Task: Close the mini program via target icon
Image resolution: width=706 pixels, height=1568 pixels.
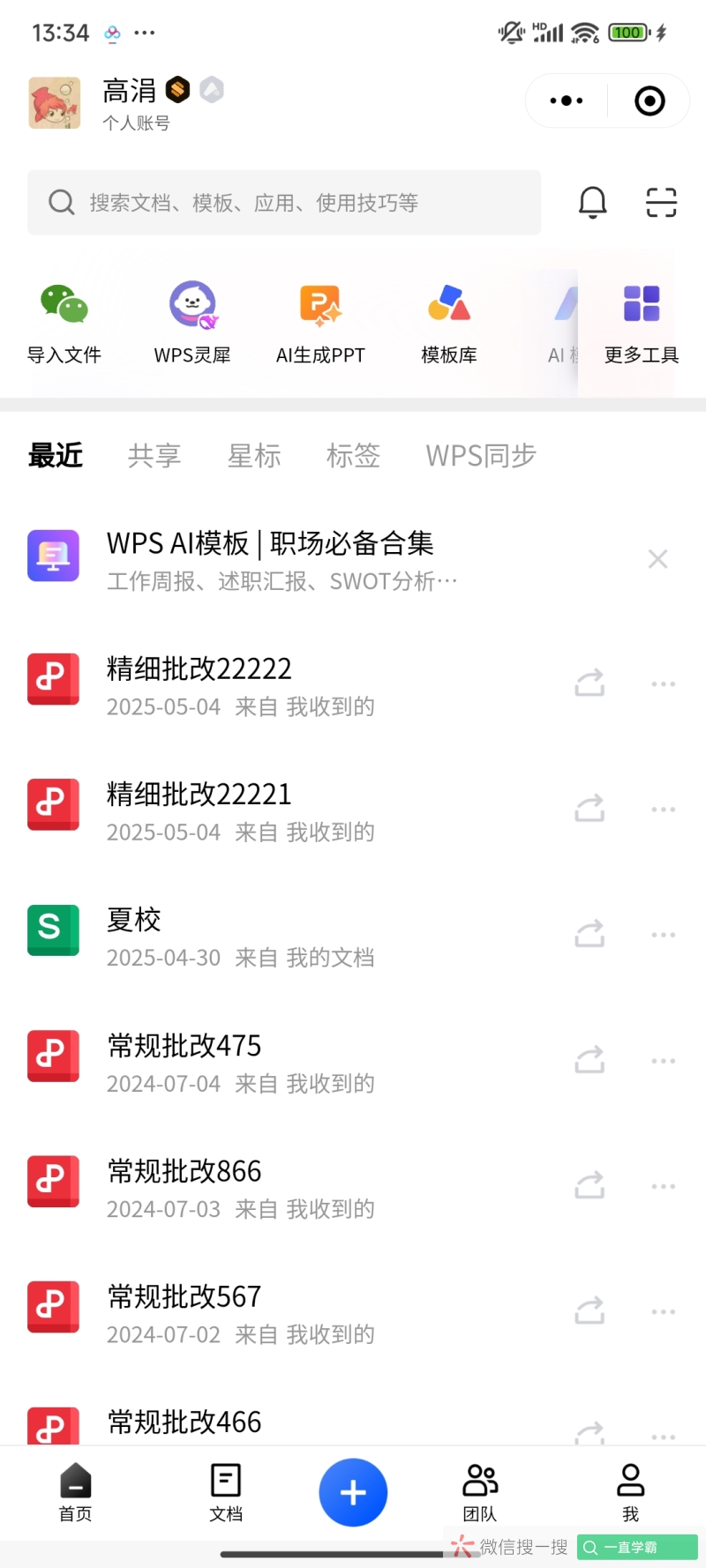Action: [x=650, y=101]
